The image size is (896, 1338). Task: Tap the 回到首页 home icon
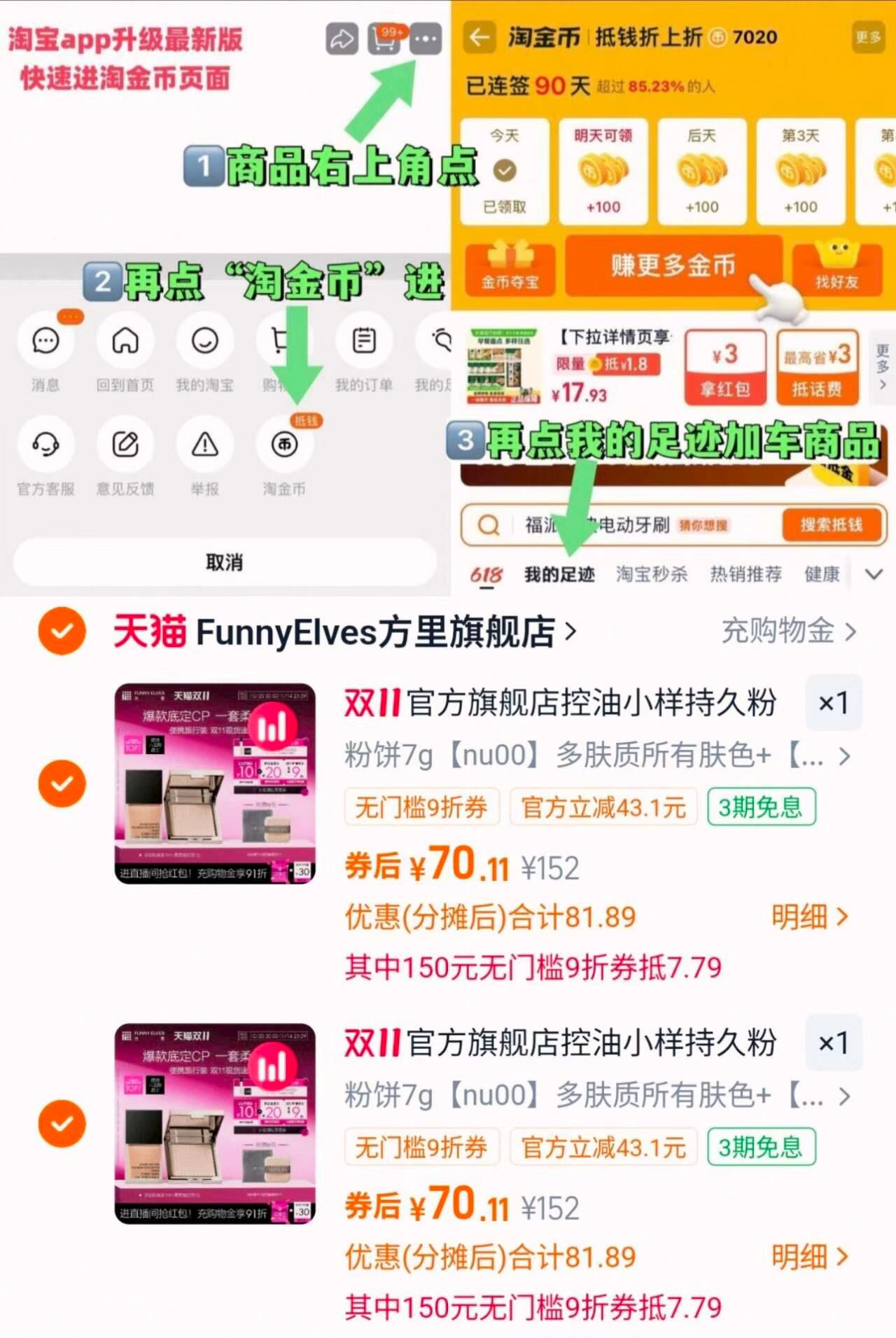tap(125, 341)
